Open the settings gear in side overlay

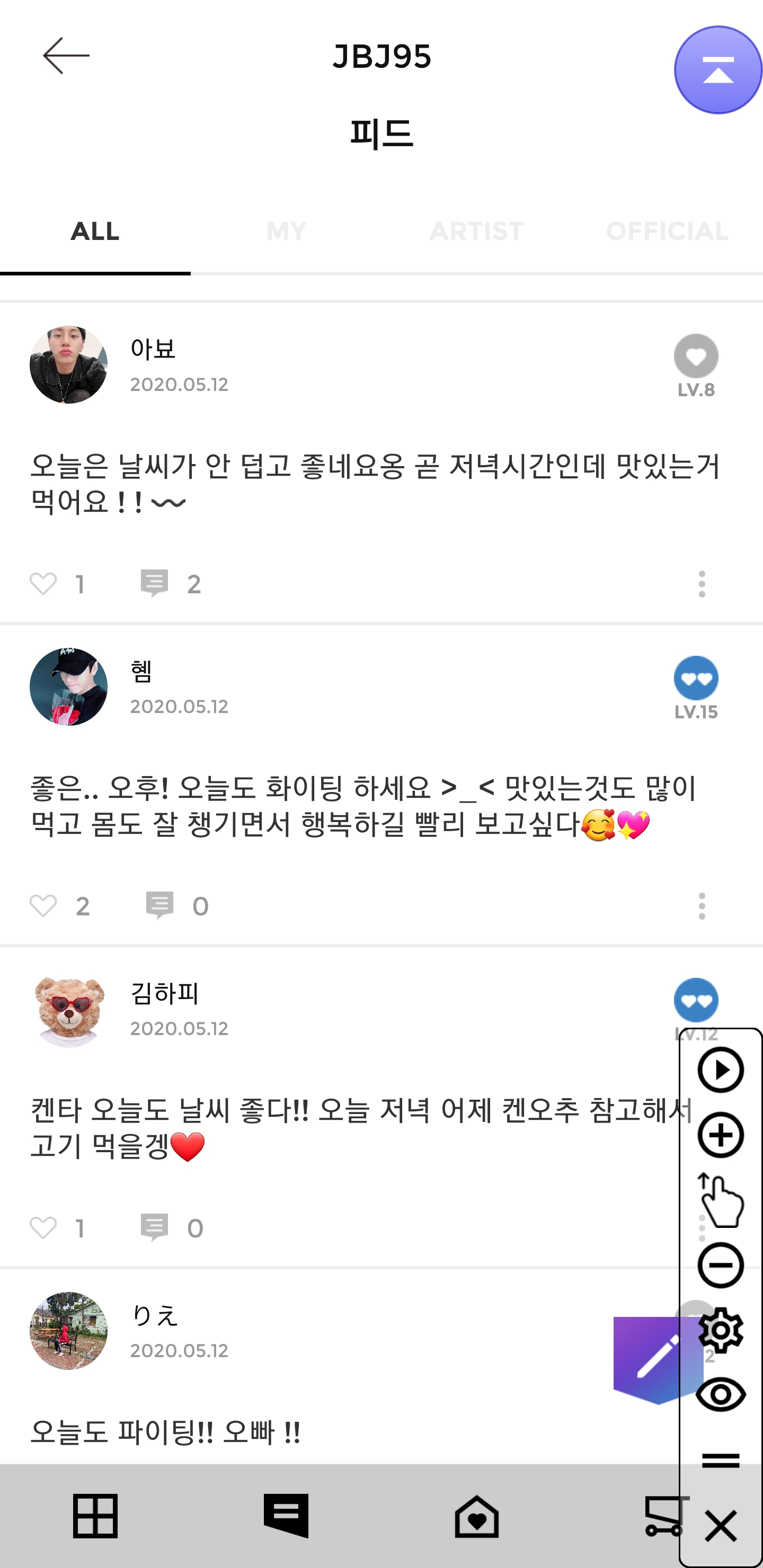pyautogui.click(x=721, y=1331)
